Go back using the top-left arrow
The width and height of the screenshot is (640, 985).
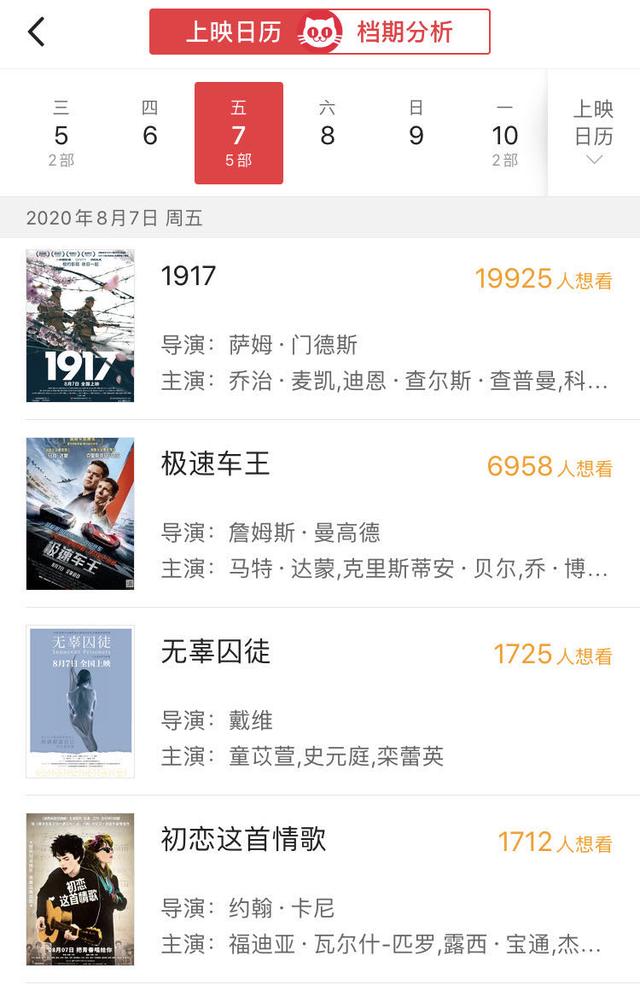pos(36,32)
